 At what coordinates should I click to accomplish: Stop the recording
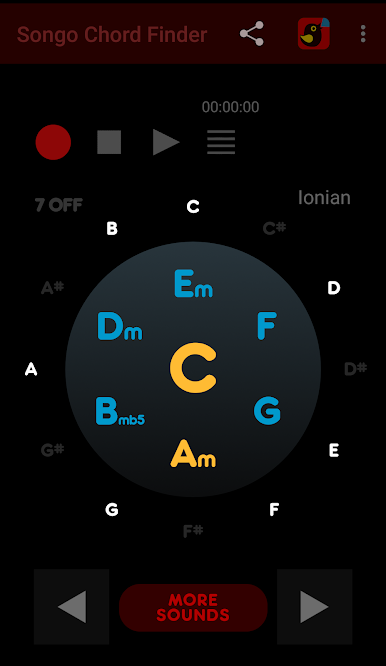tap(109, 142)
